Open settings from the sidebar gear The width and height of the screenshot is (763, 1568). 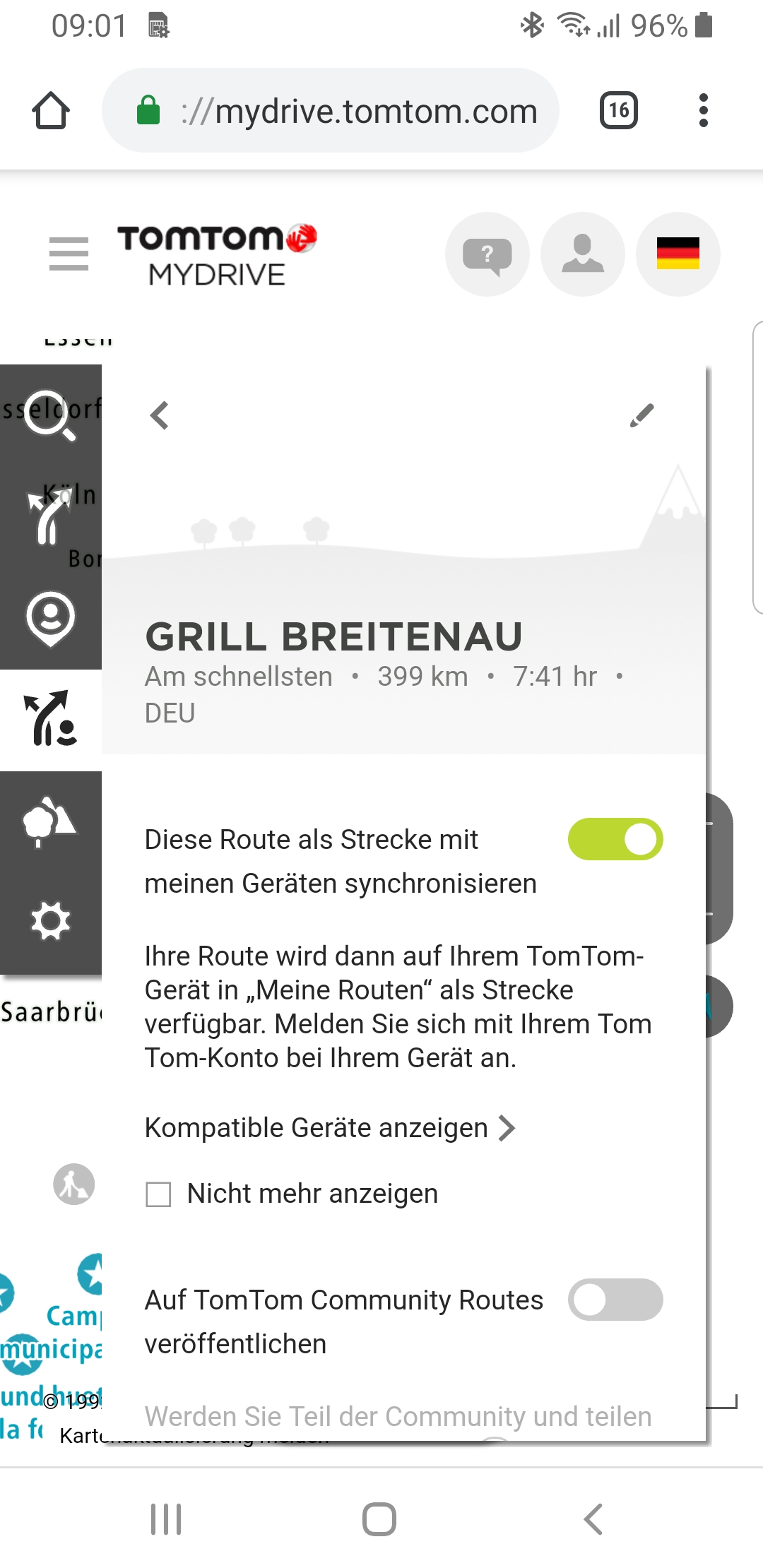49,921
